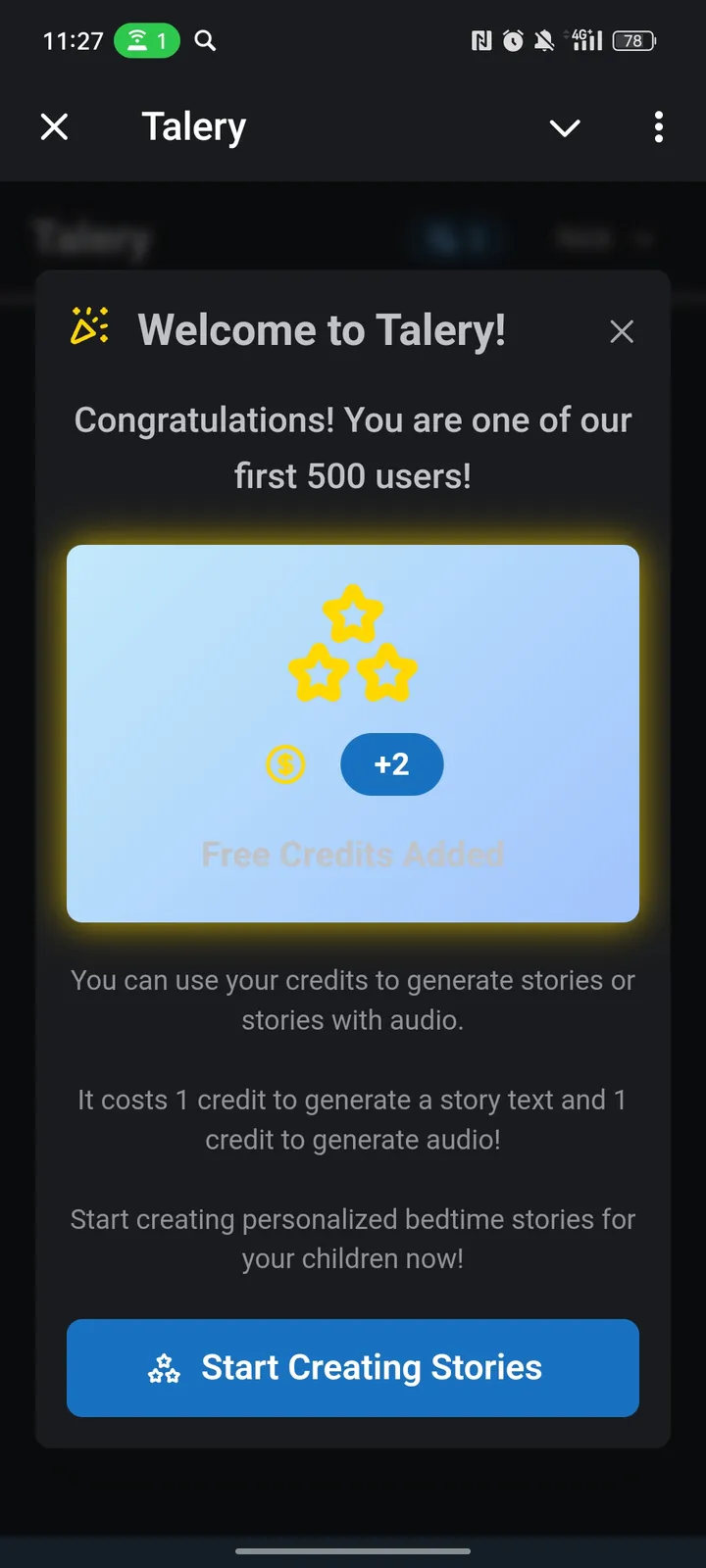The image size is (706, 1568).
Task: Tap the blue +2 credits badge
Action: [x=391, y=764]
